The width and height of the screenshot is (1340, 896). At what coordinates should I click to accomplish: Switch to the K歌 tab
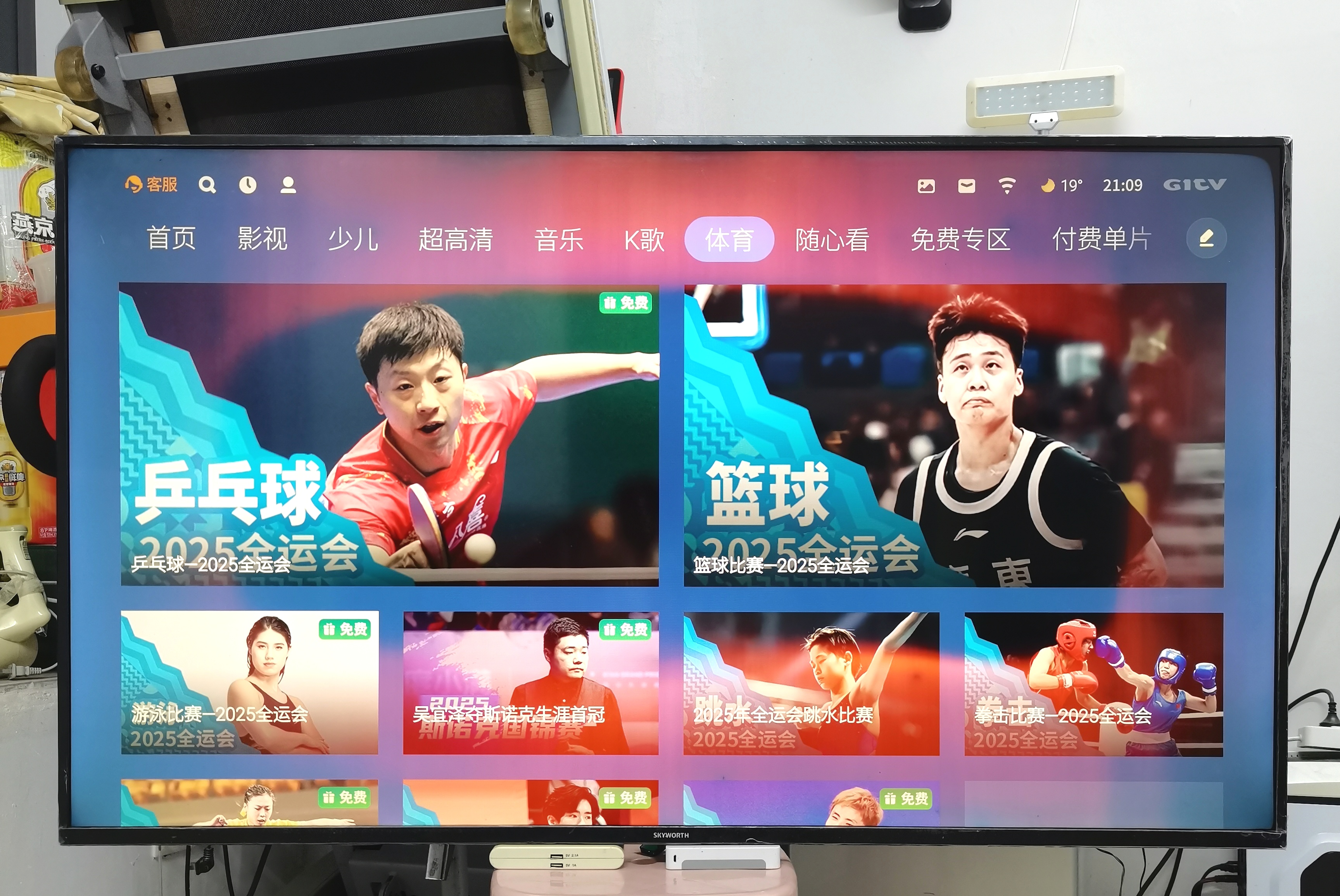[x=644, y=240]
